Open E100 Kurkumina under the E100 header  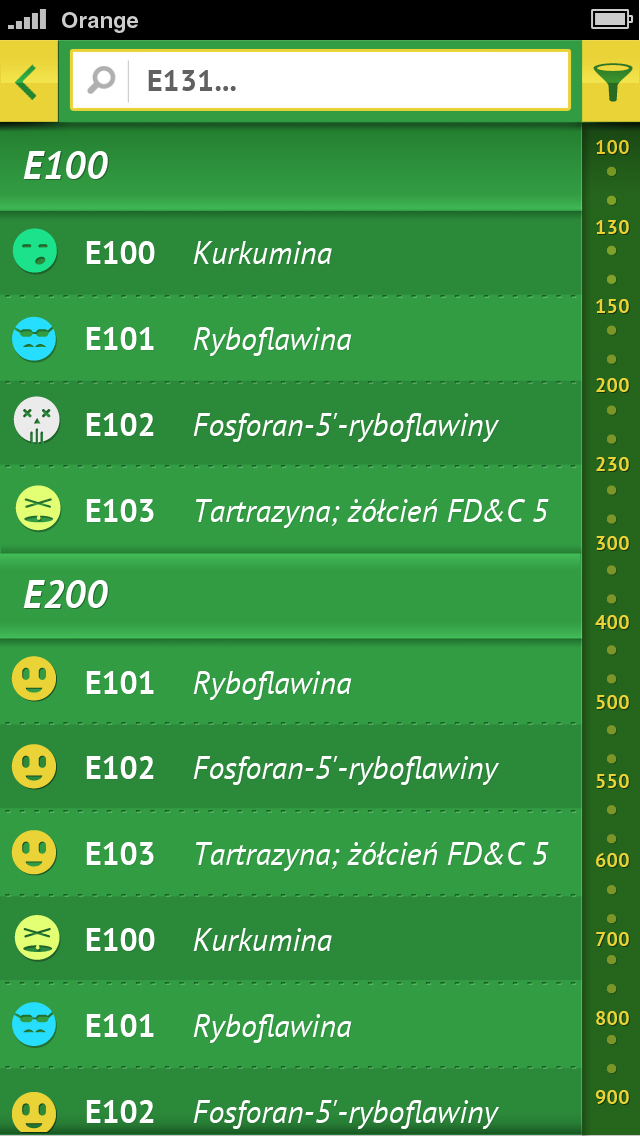coord(291,254)
